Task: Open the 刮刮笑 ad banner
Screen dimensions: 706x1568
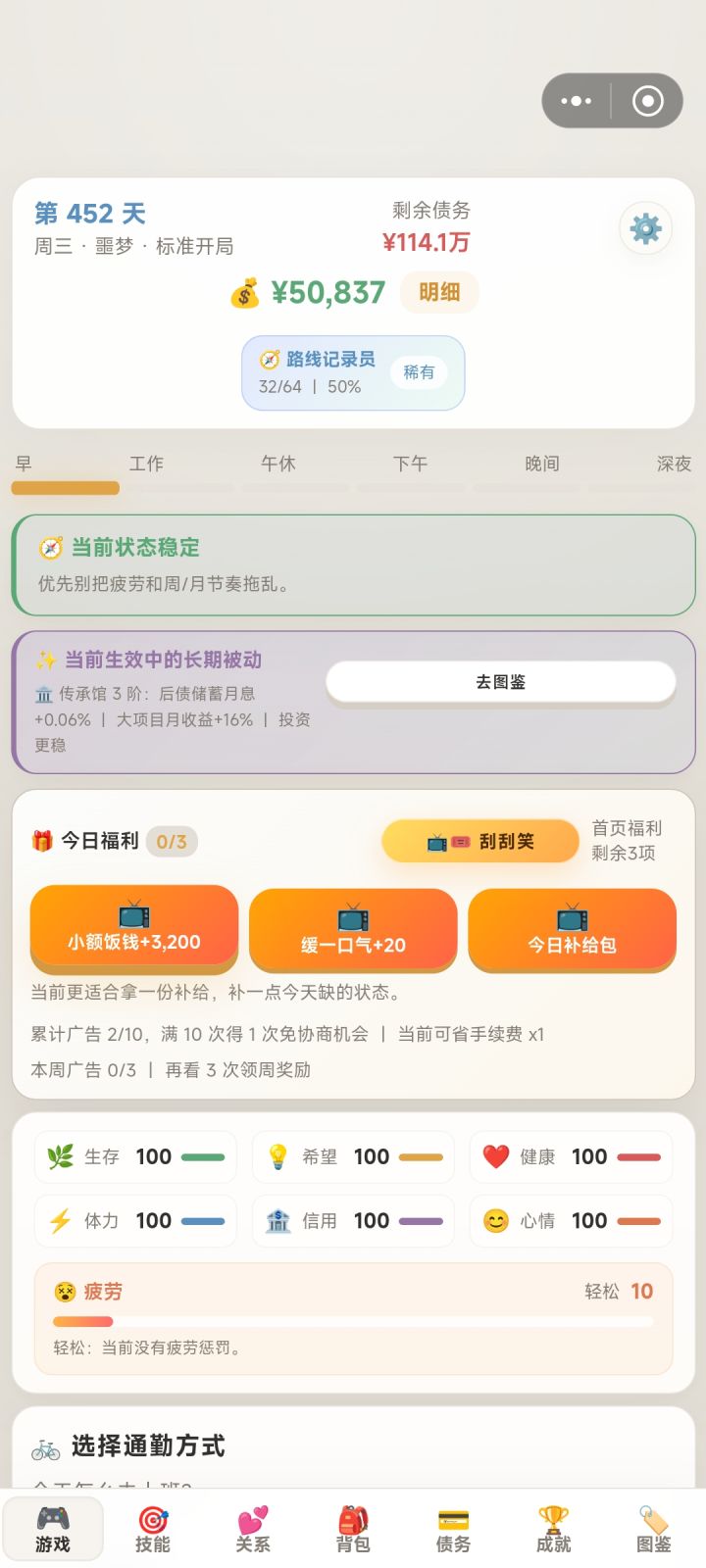Action: 480,841
